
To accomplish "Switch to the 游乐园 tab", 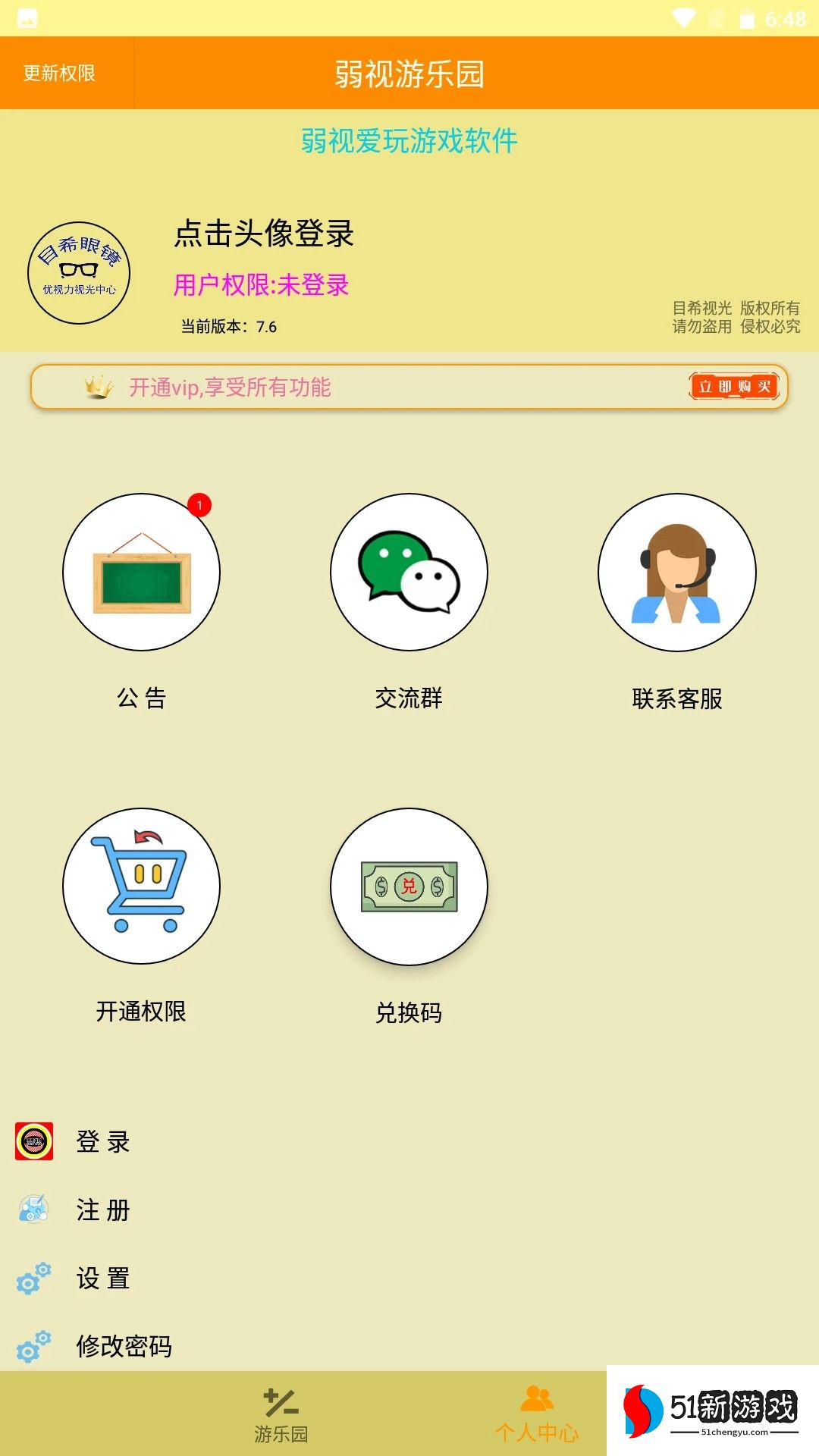I will [x=281, y=1414].
